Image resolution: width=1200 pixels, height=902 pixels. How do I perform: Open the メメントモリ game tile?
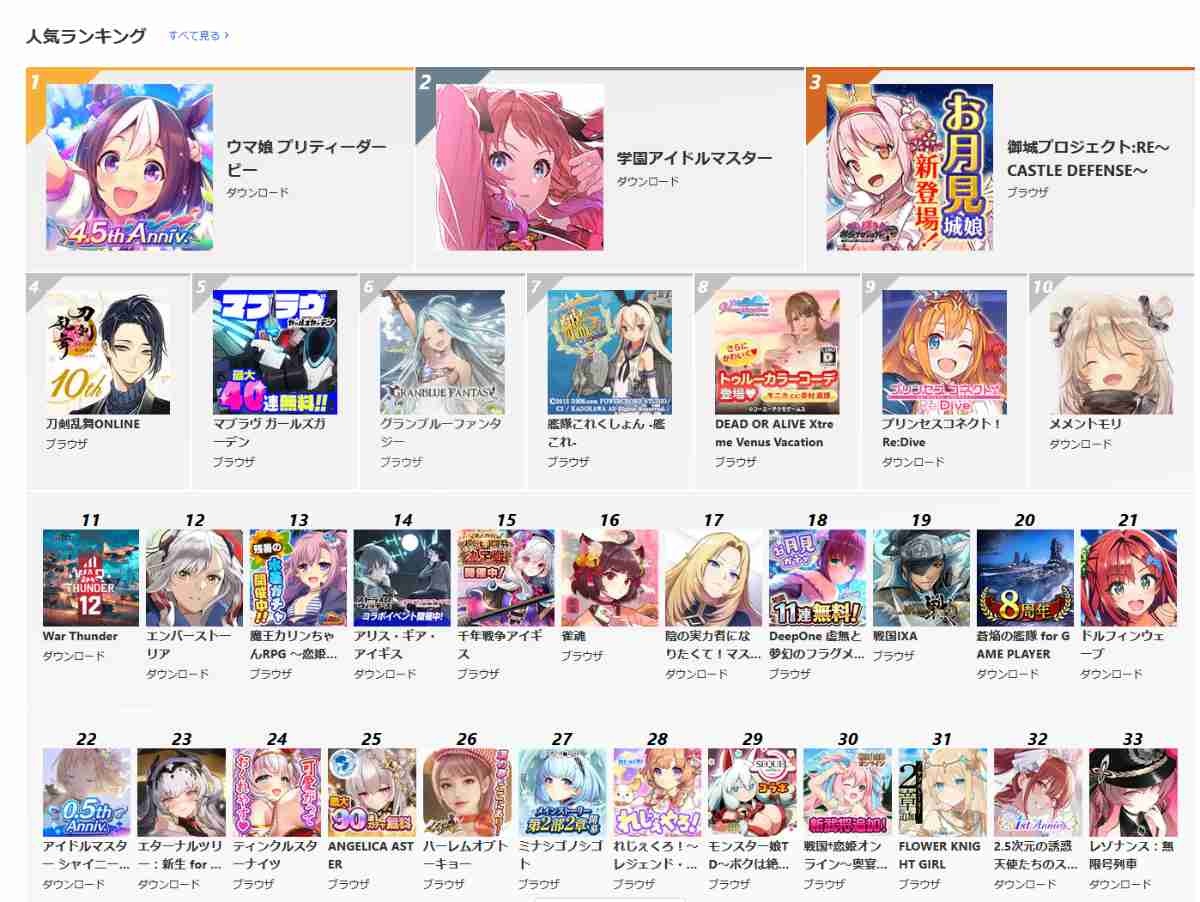pyautogui.click(x=1111, y=352)
